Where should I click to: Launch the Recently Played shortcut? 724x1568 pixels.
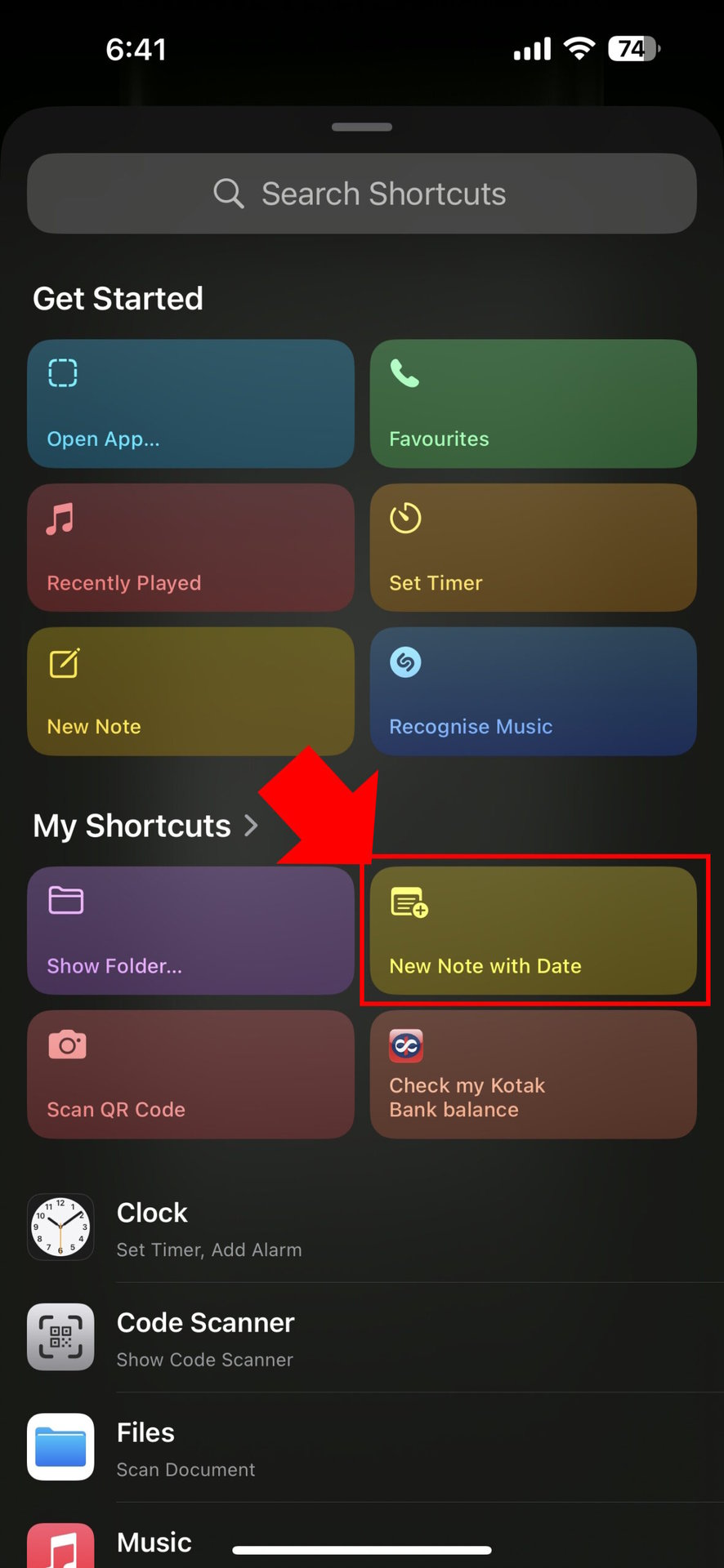pyautogui.click(x=190, y=547)
